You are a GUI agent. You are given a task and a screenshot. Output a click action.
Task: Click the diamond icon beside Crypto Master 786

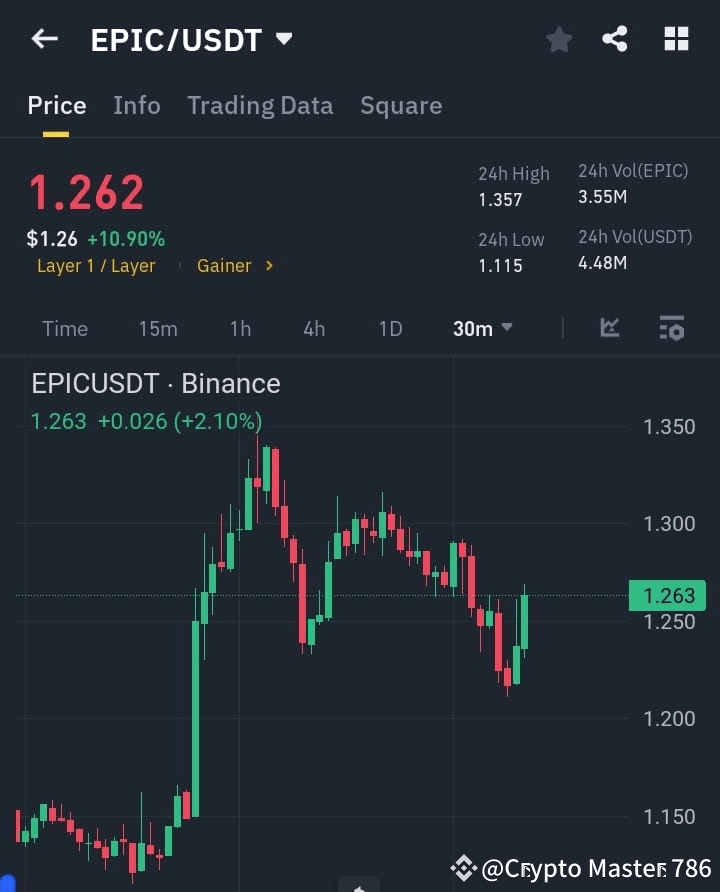tap(464, 868)
